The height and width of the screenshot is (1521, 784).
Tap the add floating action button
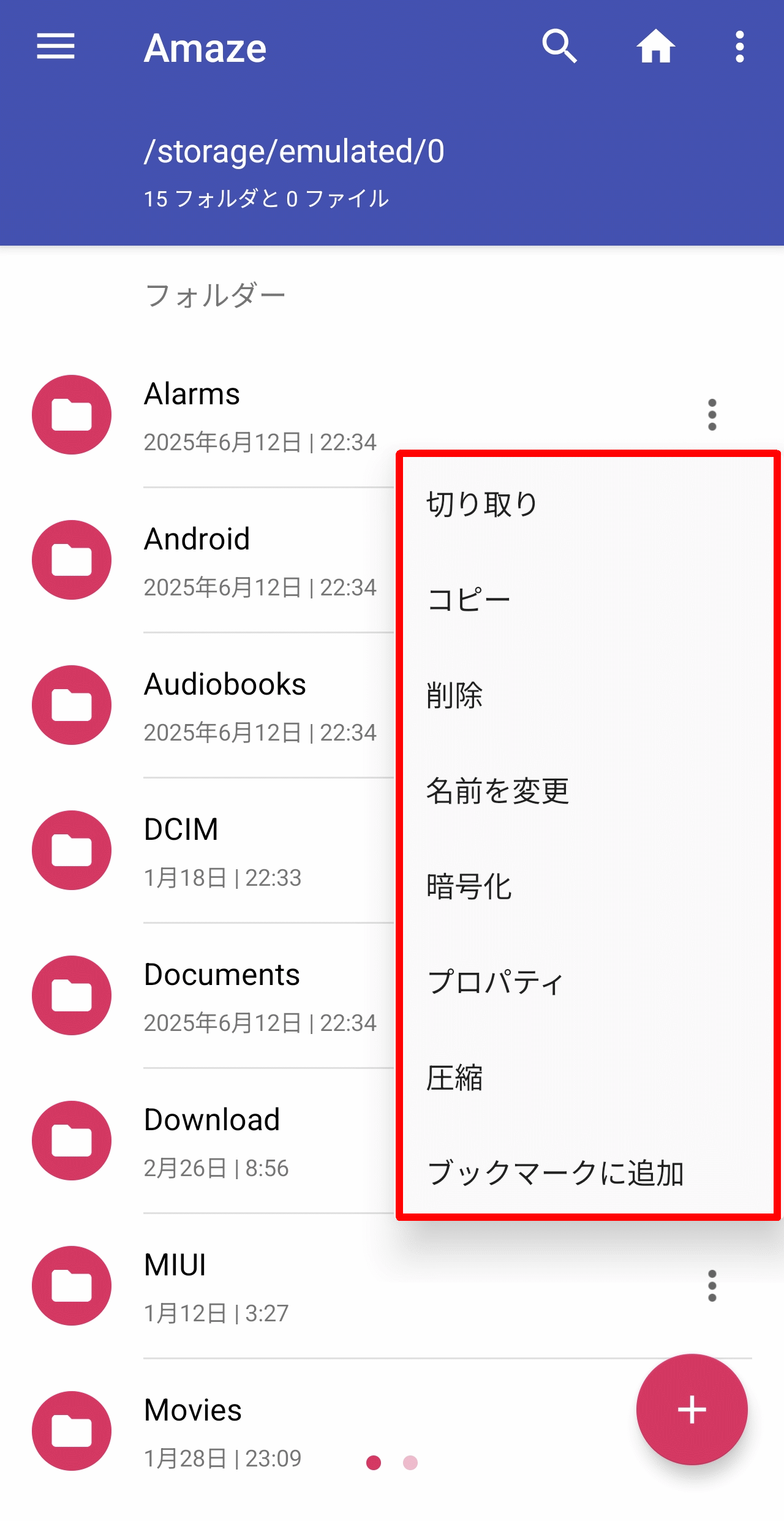692,1410
